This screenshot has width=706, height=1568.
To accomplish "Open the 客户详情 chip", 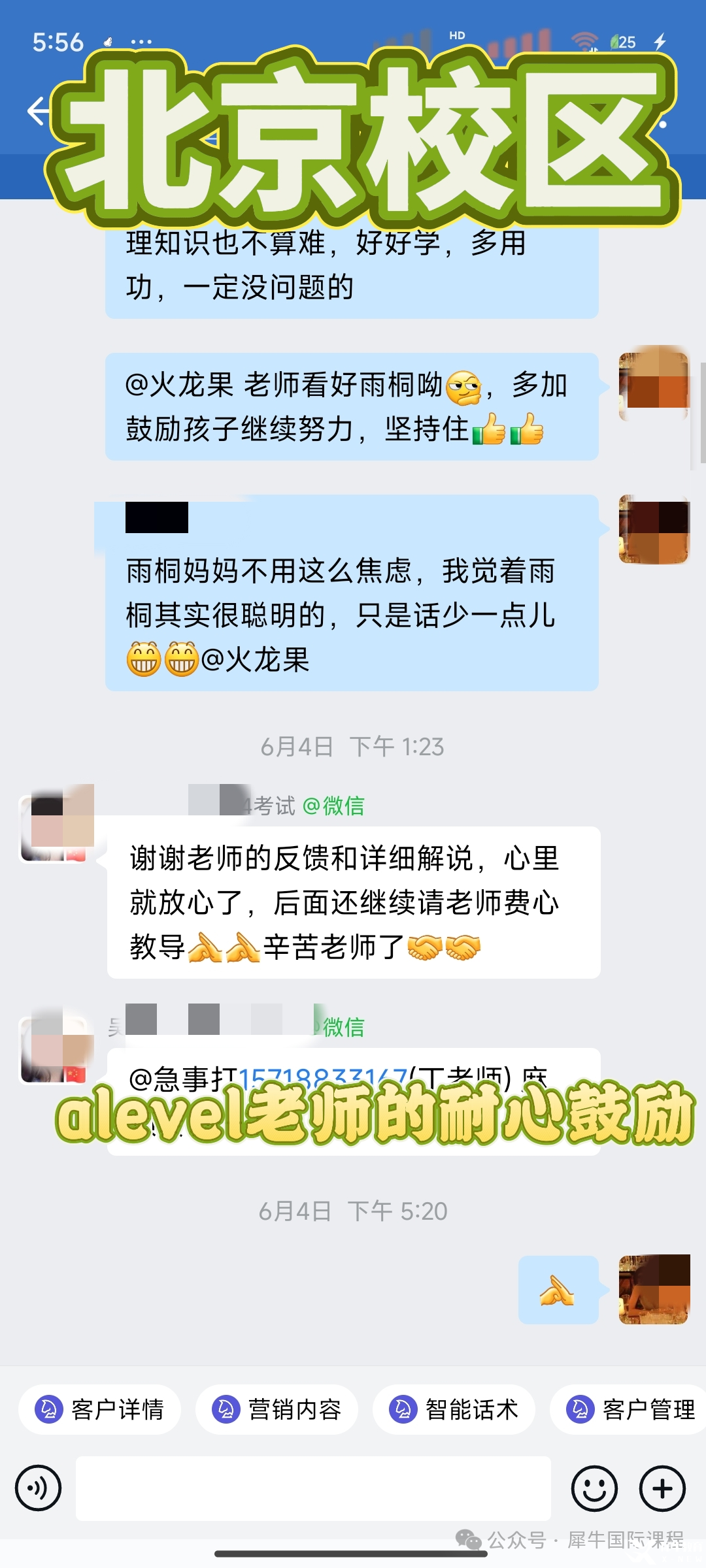I will pyautogui.click(x=99, y=1409).
